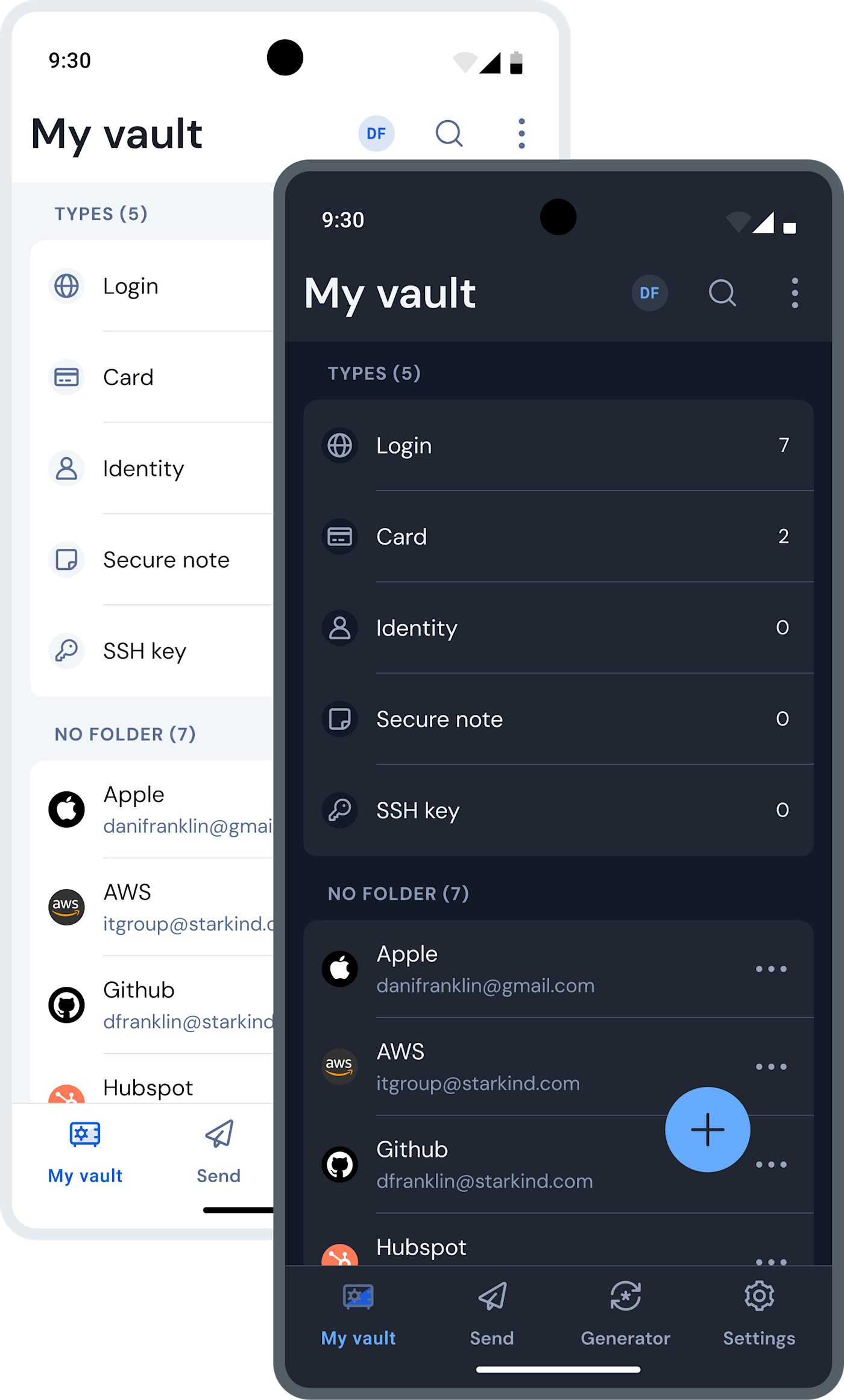Open options menu for the AWS item
Viewport: 844px width, 1400px height.
(772, 1066)
